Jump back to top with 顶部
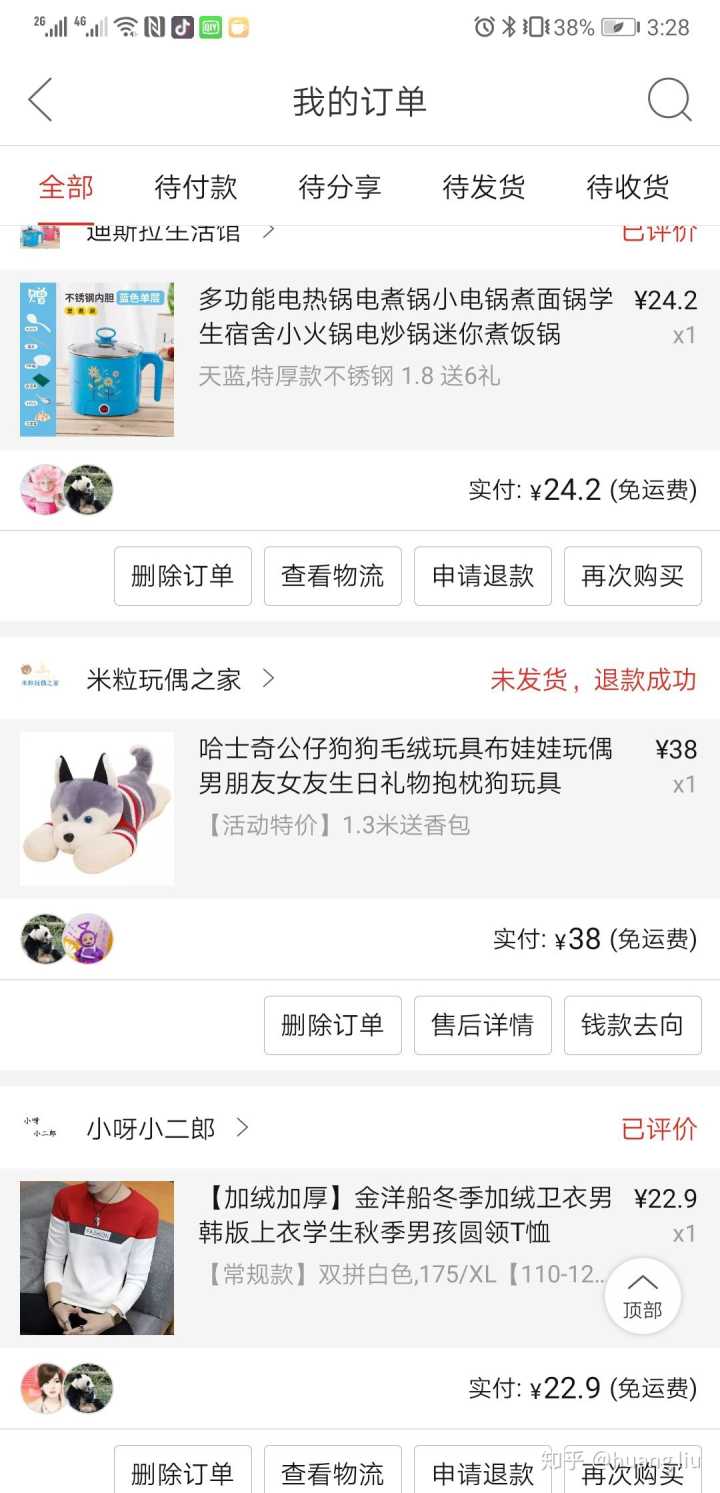Viewport: 720px width, 1493px height. coord(642,1296)
